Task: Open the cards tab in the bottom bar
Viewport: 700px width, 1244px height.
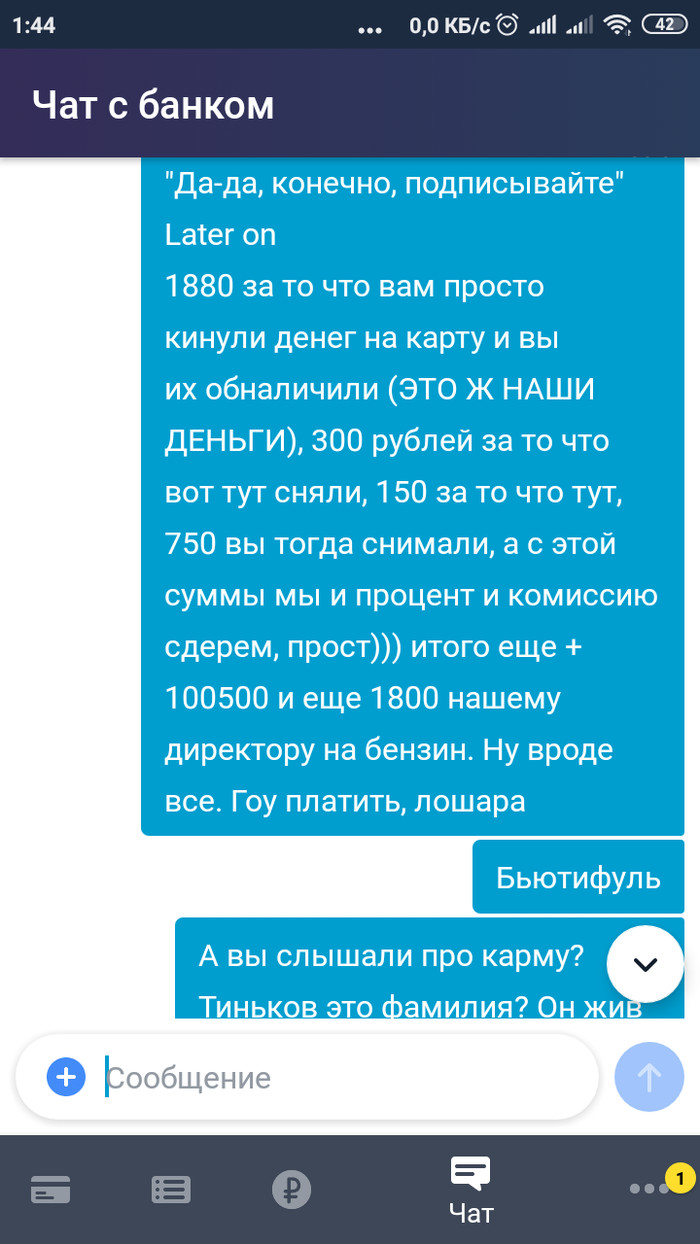Action: pyautogui.click(x=50, y=1190)
